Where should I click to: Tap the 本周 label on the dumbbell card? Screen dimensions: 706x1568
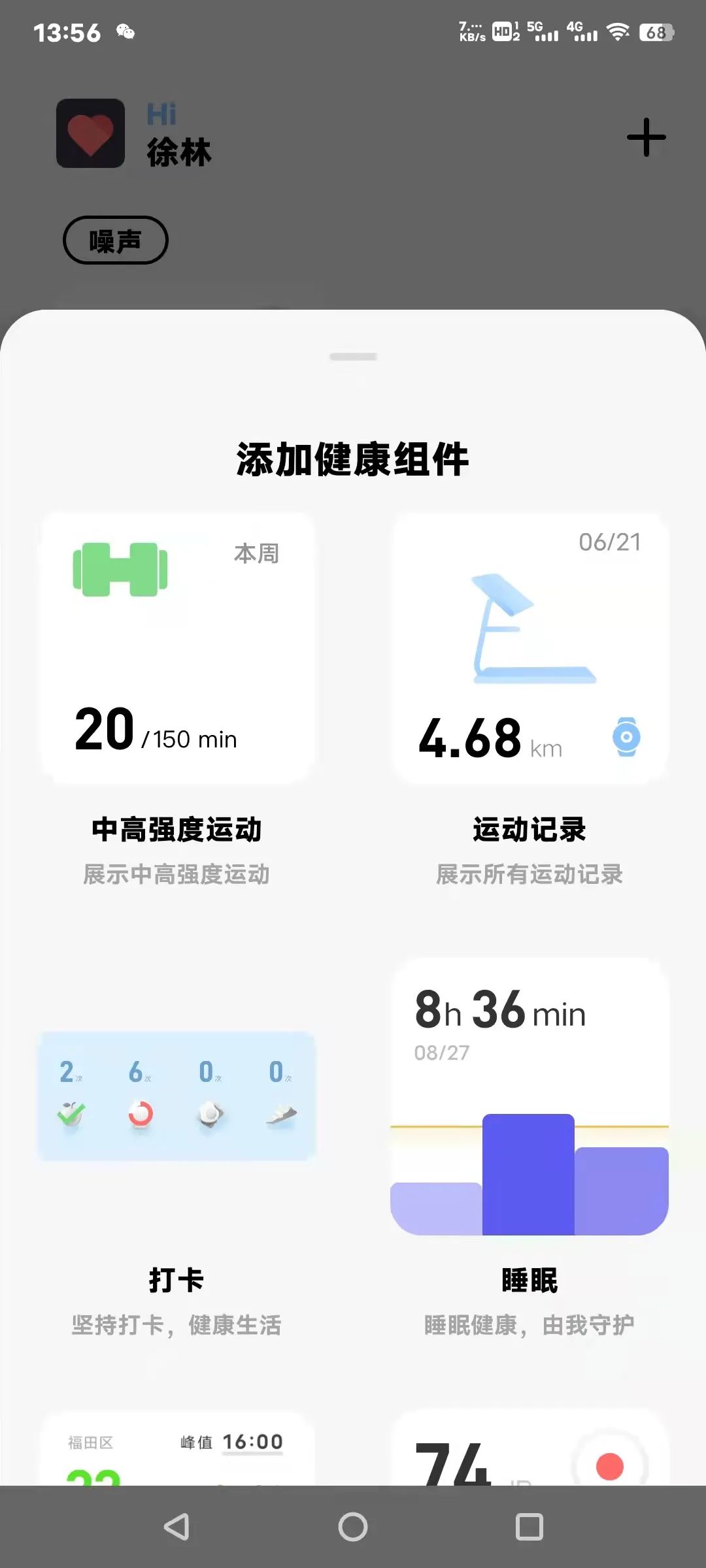click(256, 554)
